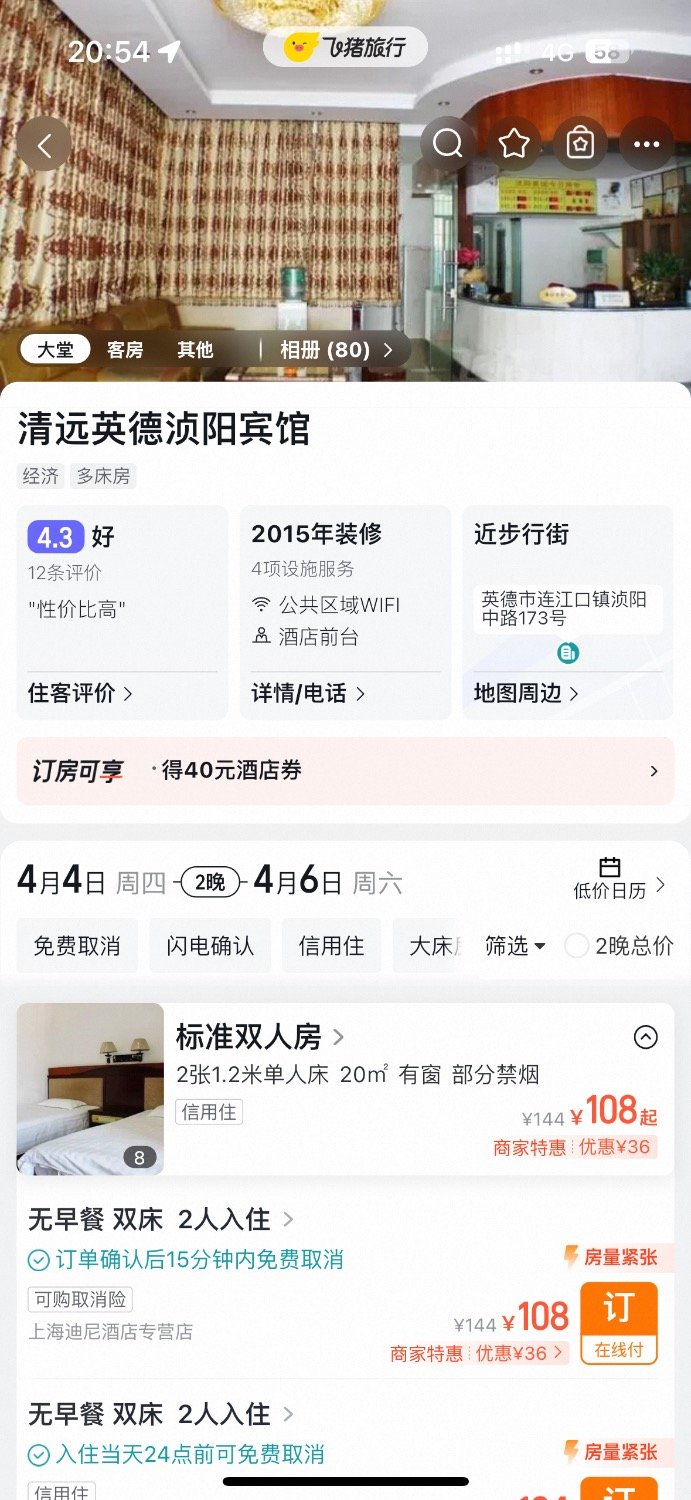The width and height of the screenshot is (691, 1500).
Task: Select the 免费取消 filter chip
Action: coord(77,946)
